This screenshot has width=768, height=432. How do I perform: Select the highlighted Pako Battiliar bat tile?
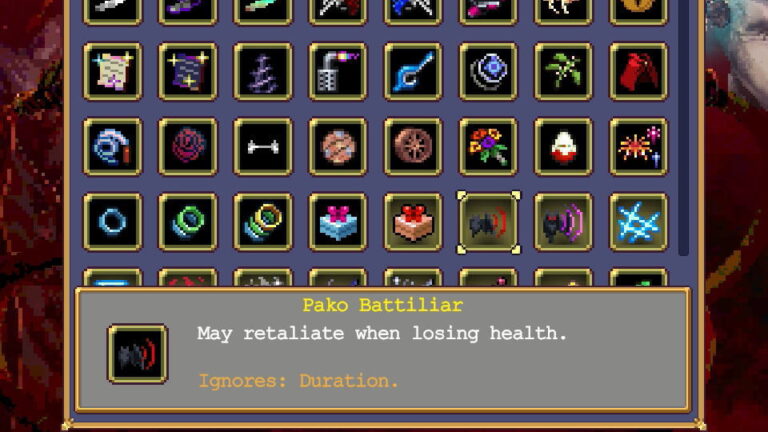488,222
